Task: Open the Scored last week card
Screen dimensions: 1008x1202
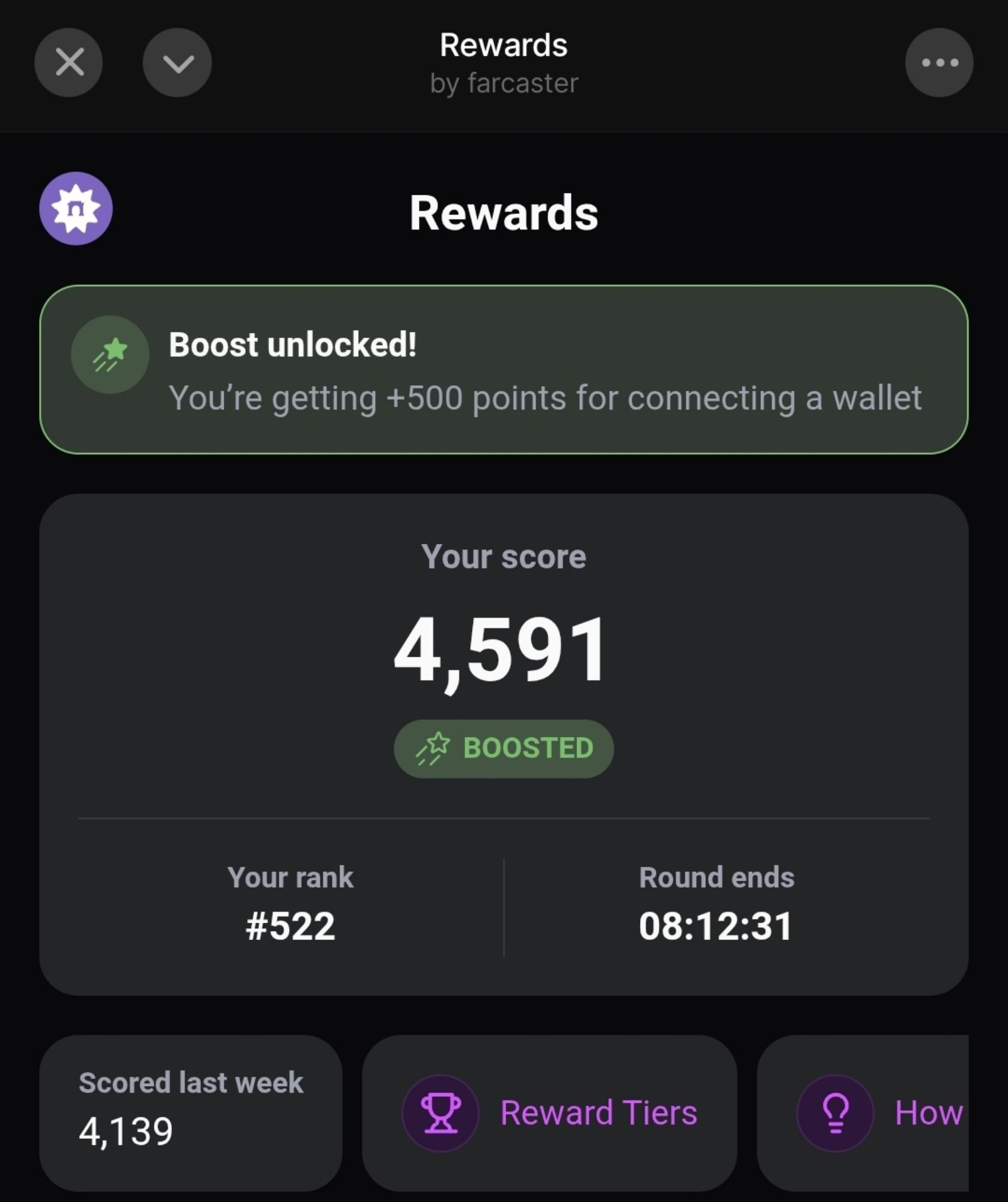Action: click(x=191, y=1112)
